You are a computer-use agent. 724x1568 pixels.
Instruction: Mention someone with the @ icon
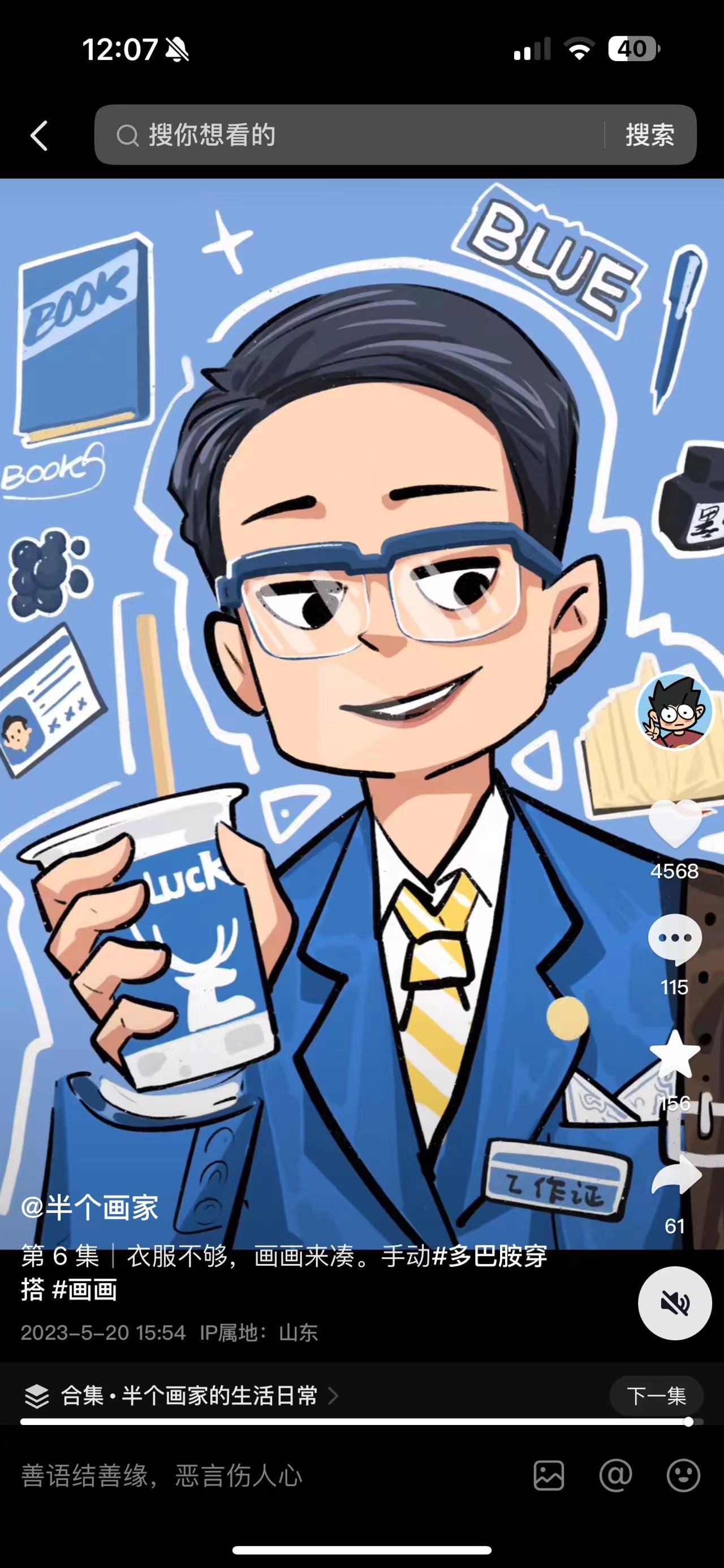tap(615, 1476)
